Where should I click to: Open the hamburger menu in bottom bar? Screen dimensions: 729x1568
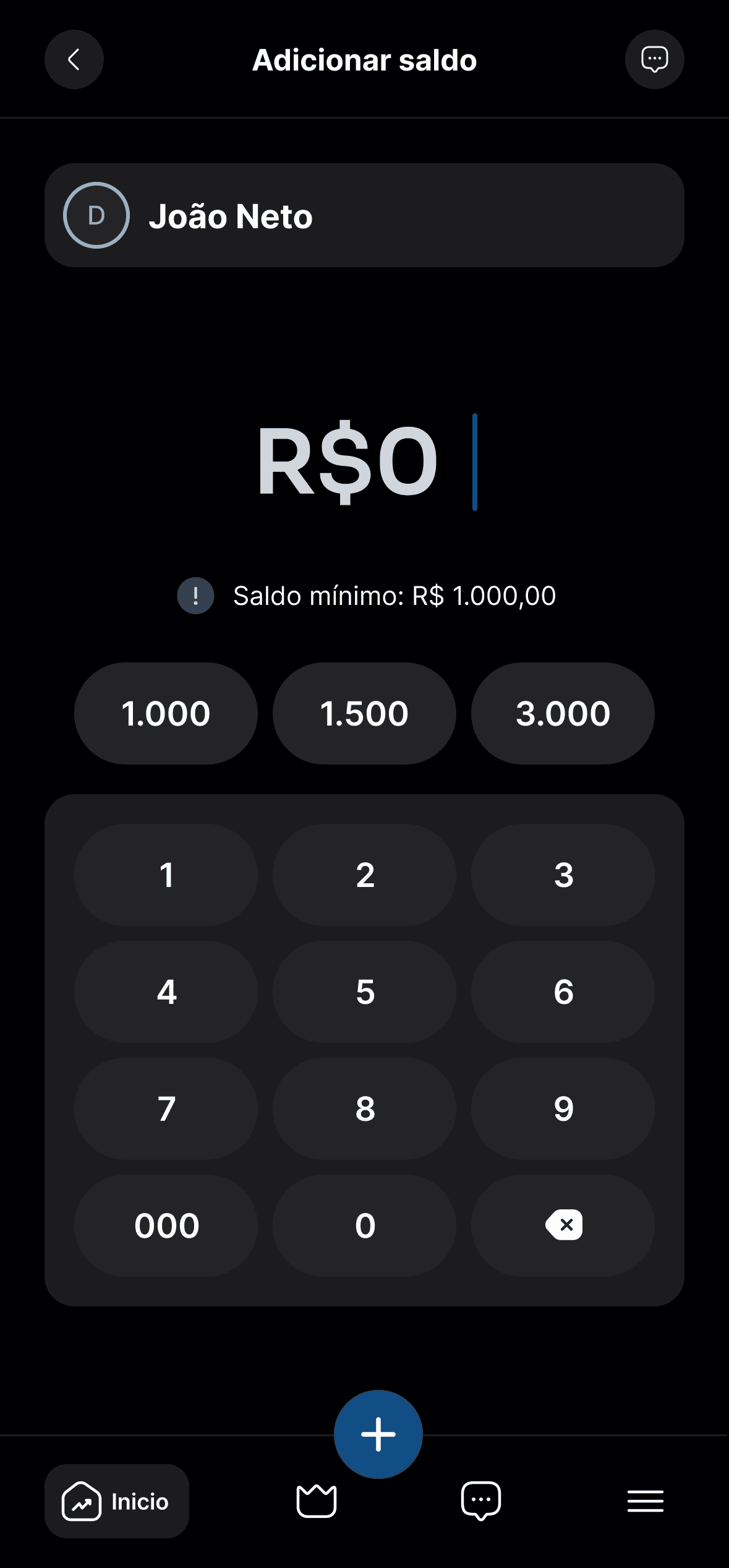[645, 1501]
